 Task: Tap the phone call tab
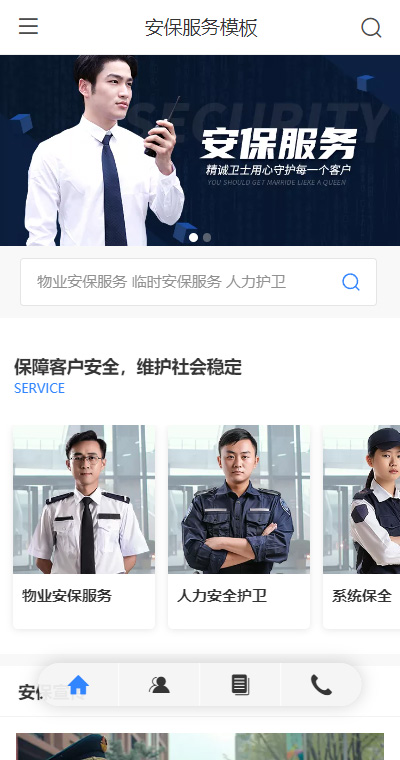pyautogui.click(x=321, y=685)
